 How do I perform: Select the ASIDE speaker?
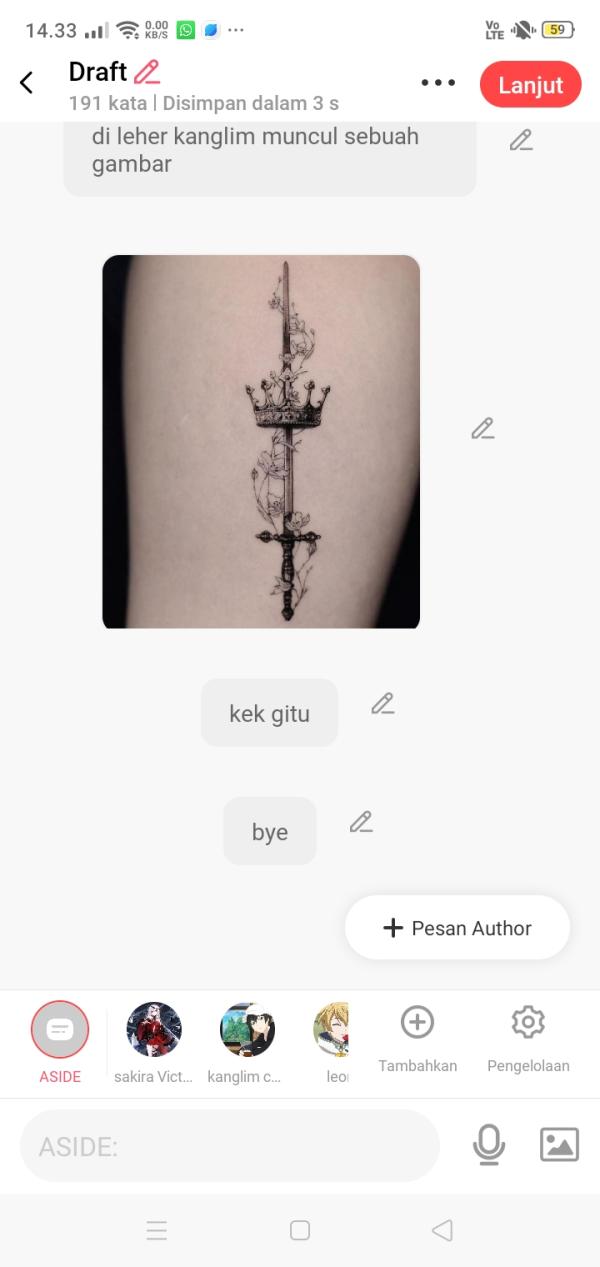click(60, 1030)
